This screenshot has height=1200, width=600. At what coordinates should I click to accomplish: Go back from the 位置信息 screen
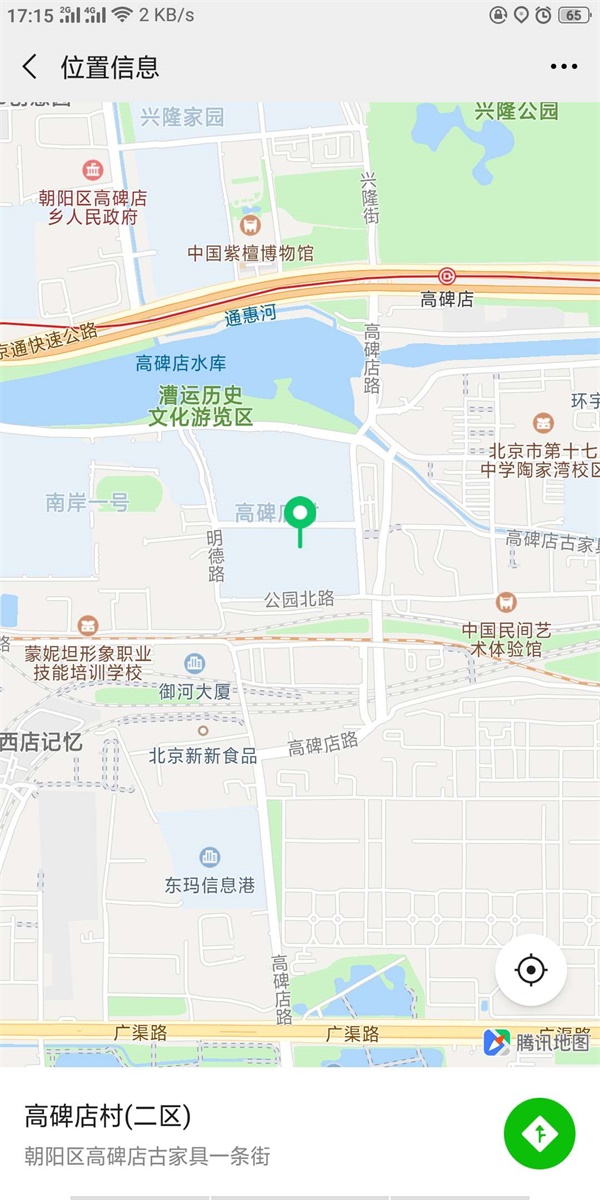30,67
